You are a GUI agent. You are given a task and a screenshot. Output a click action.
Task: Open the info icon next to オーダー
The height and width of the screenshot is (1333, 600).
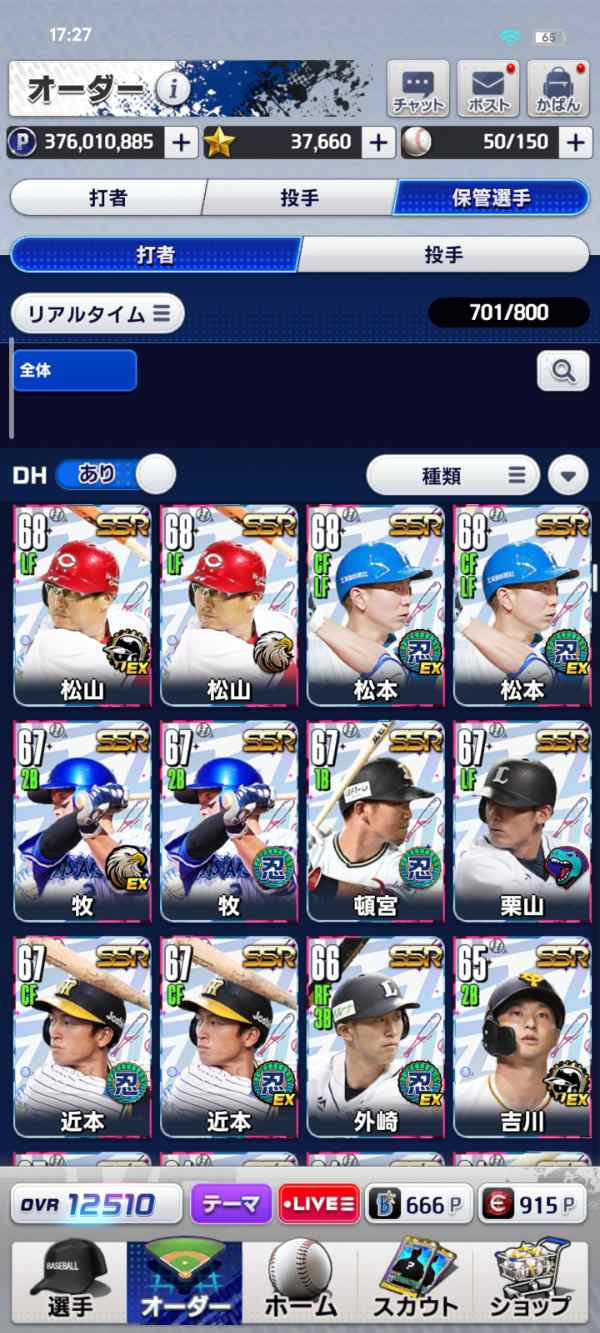tap(173, 89)
